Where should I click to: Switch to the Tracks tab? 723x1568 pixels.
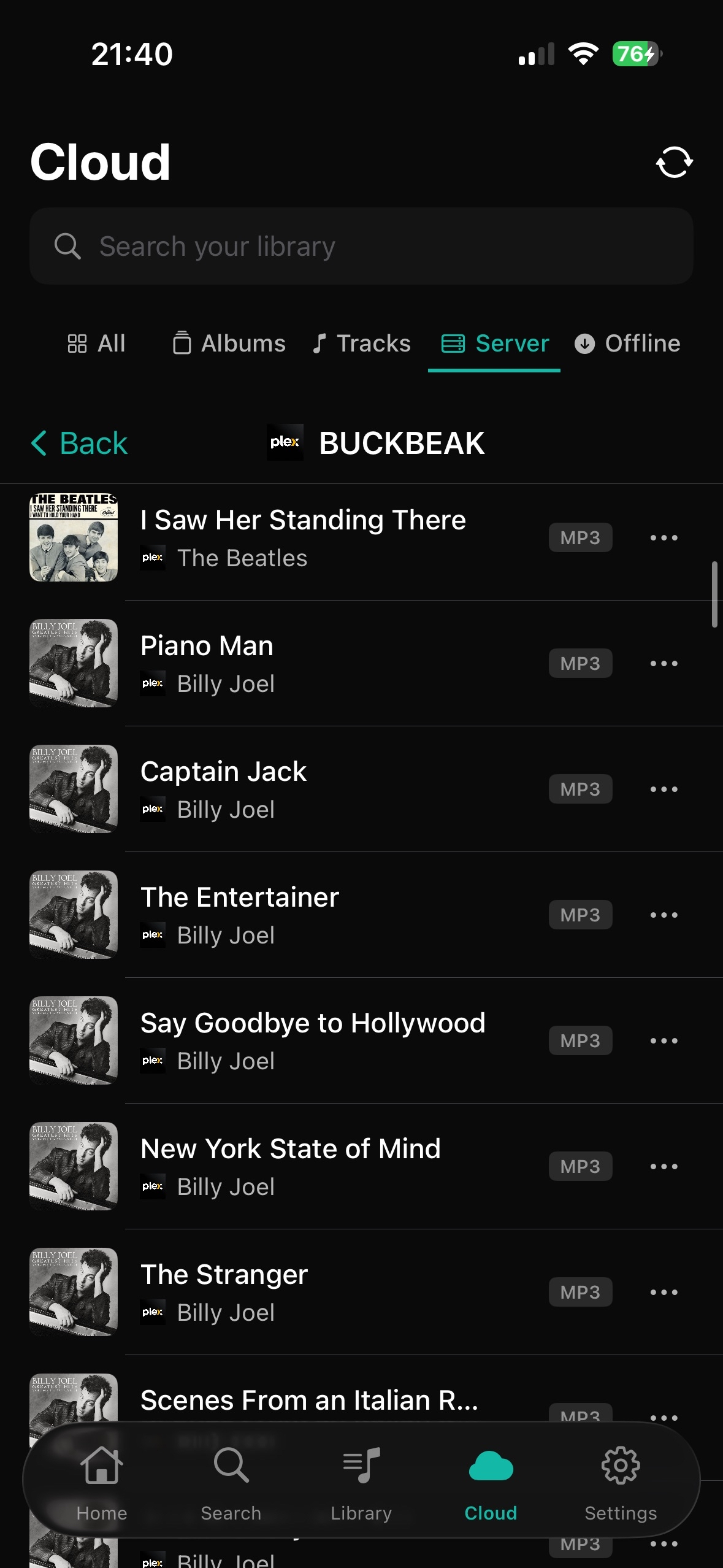pyautogui.click(x=361, y=344)
